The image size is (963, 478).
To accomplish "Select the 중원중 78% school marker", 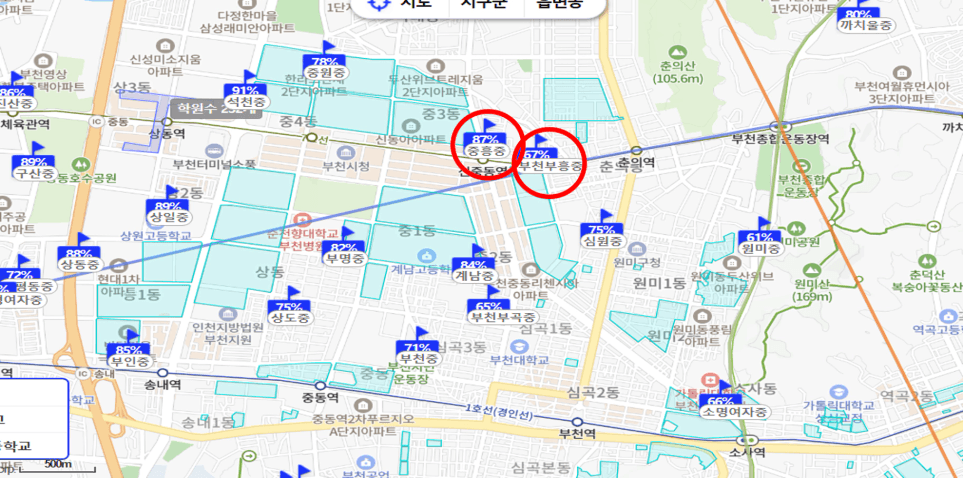I will click(x=325, y=66).
